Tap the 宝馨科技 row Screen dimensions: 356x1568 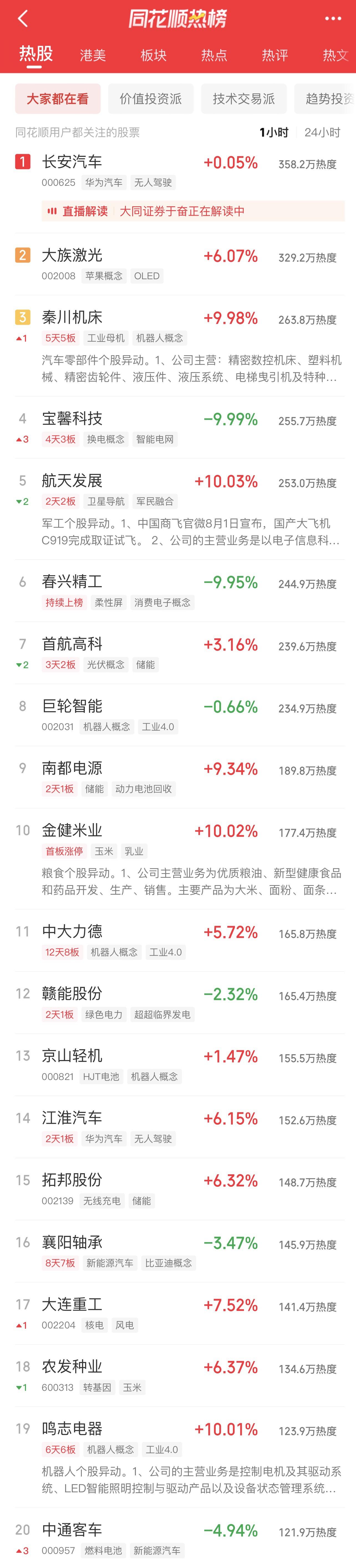click(72, 419)
